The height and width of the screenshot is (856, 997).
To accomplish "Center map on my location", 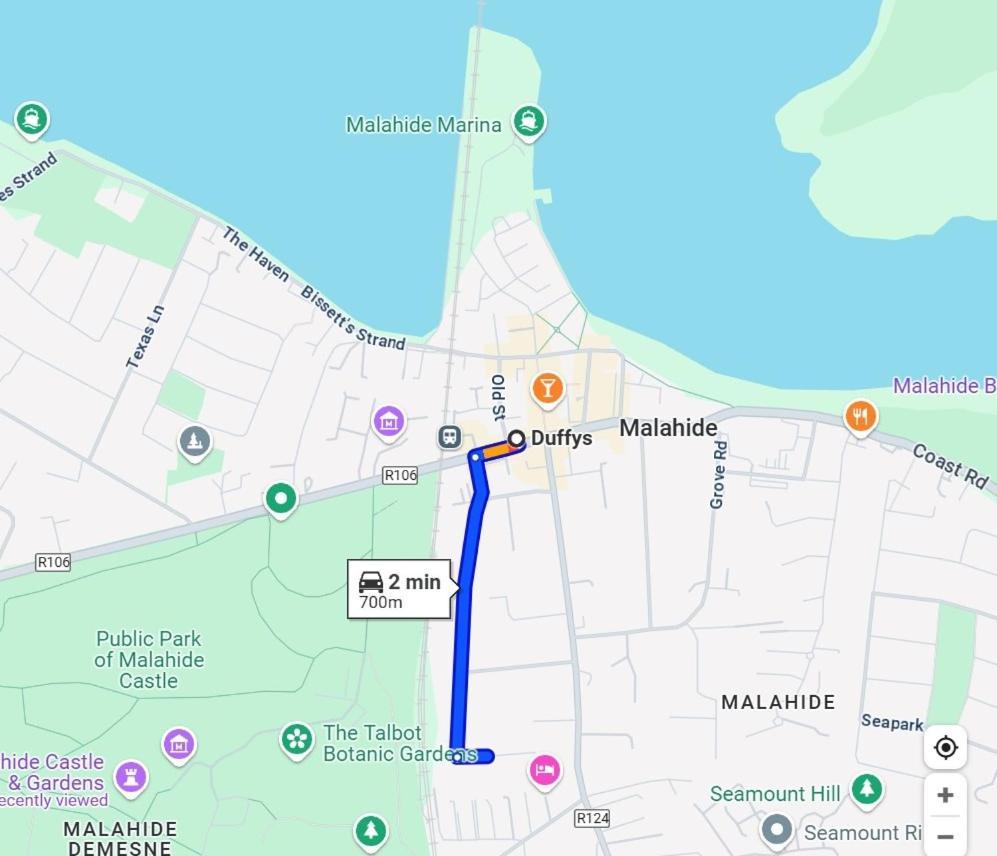I will point(945,747).
